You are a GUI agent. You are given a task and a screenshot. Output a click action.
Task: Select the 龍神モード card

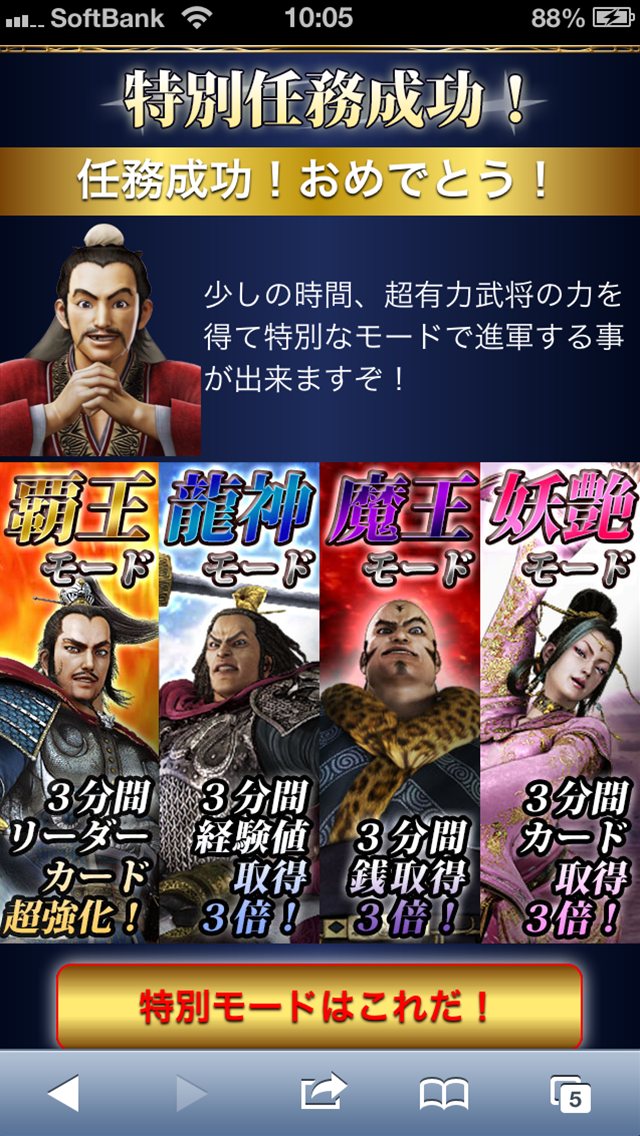[239, 702]
